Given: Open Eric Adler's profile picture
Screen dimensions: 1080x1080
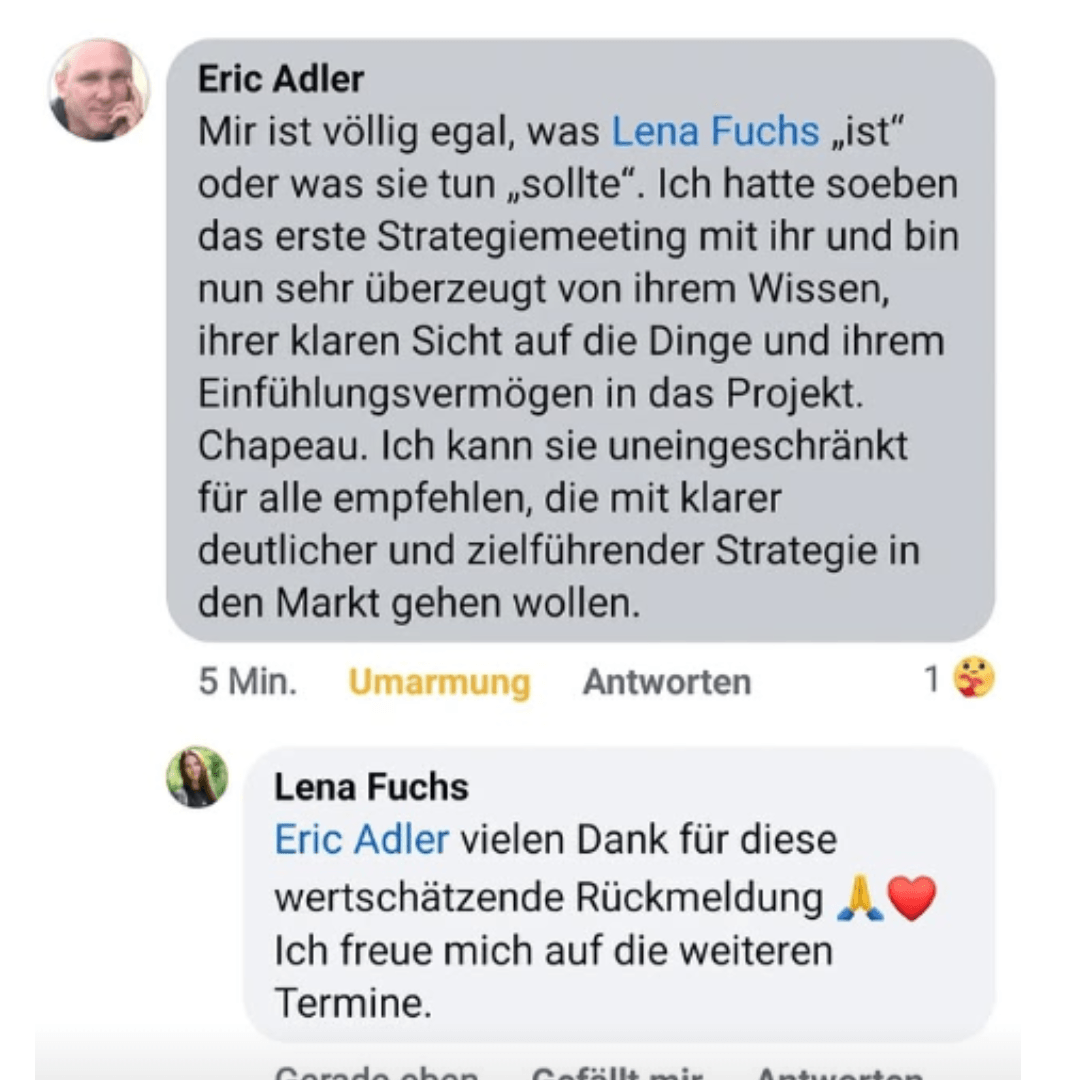Looking at the screenshot, I should pyautogui.click(x=99, y=90).
